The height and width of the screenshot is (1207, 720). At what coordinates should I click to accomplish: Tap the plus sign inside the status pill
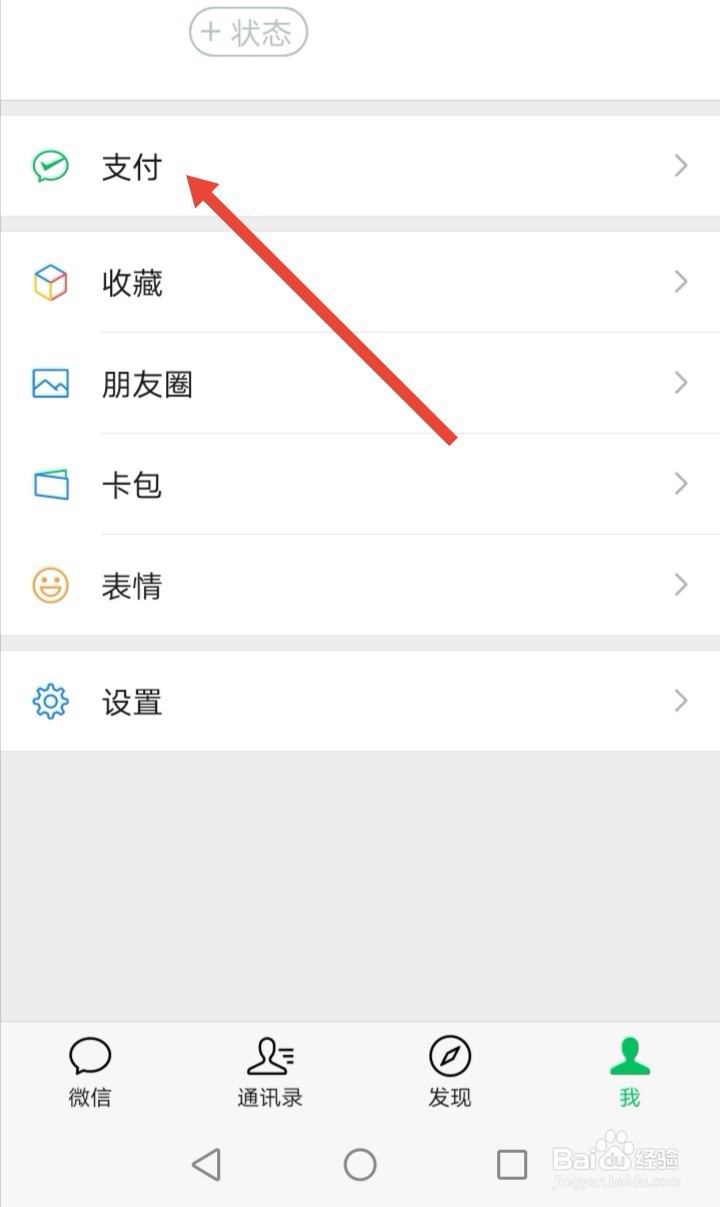coord(211,32)
